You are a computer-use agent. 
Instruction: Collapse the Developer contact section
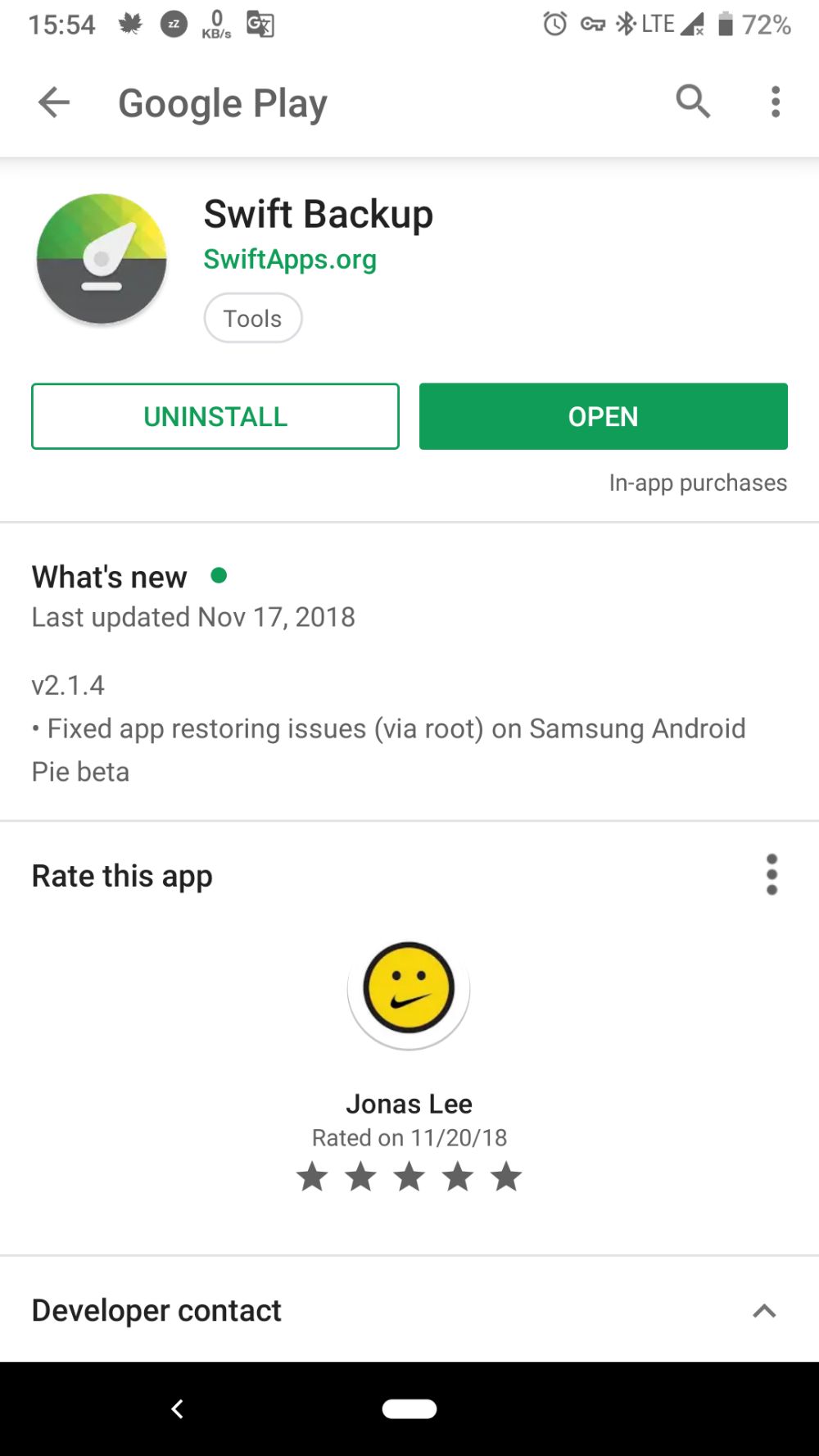click(764, 1310)
